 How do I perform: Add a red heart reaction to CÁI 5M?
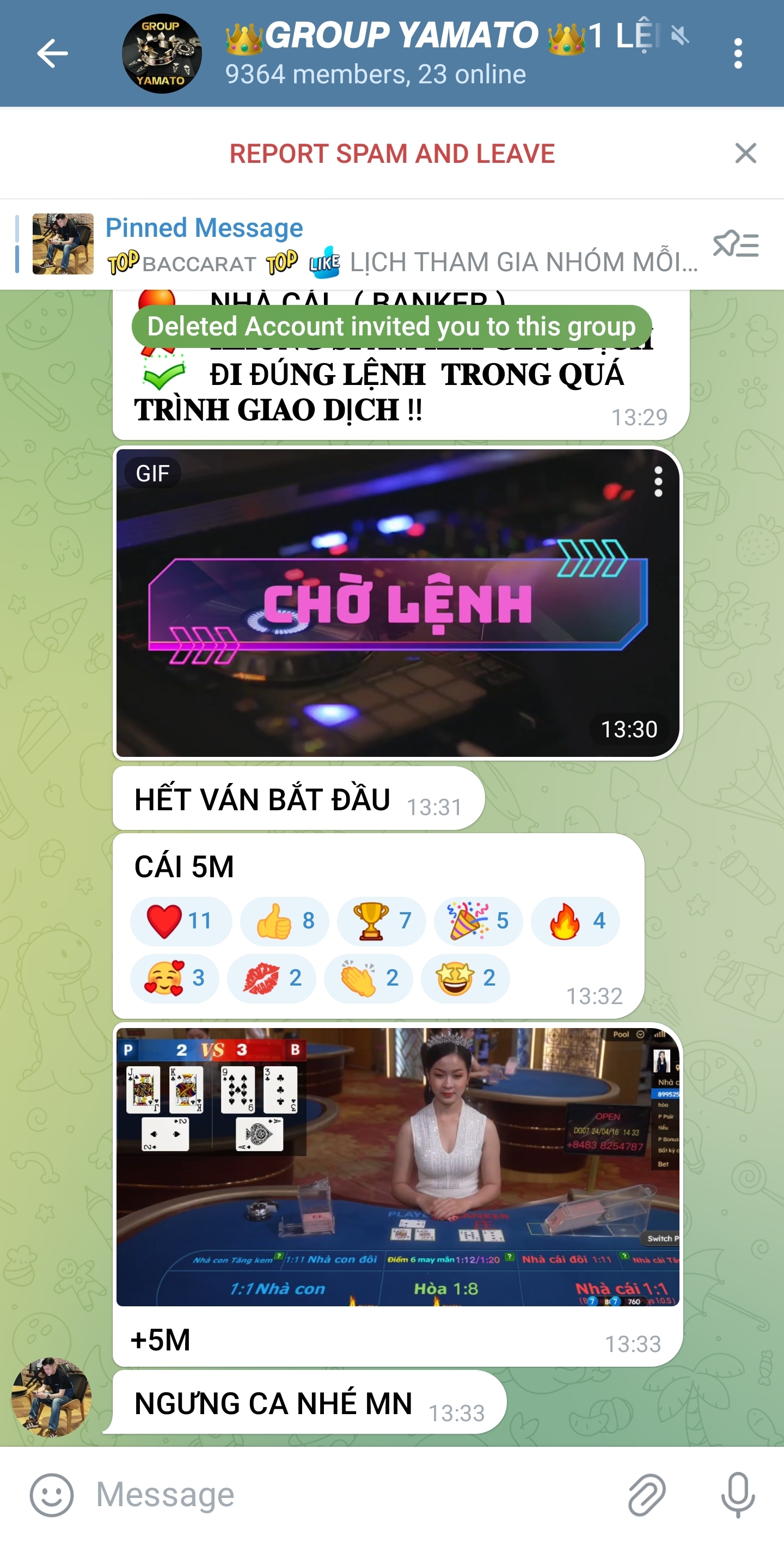(x=181, y=921)
